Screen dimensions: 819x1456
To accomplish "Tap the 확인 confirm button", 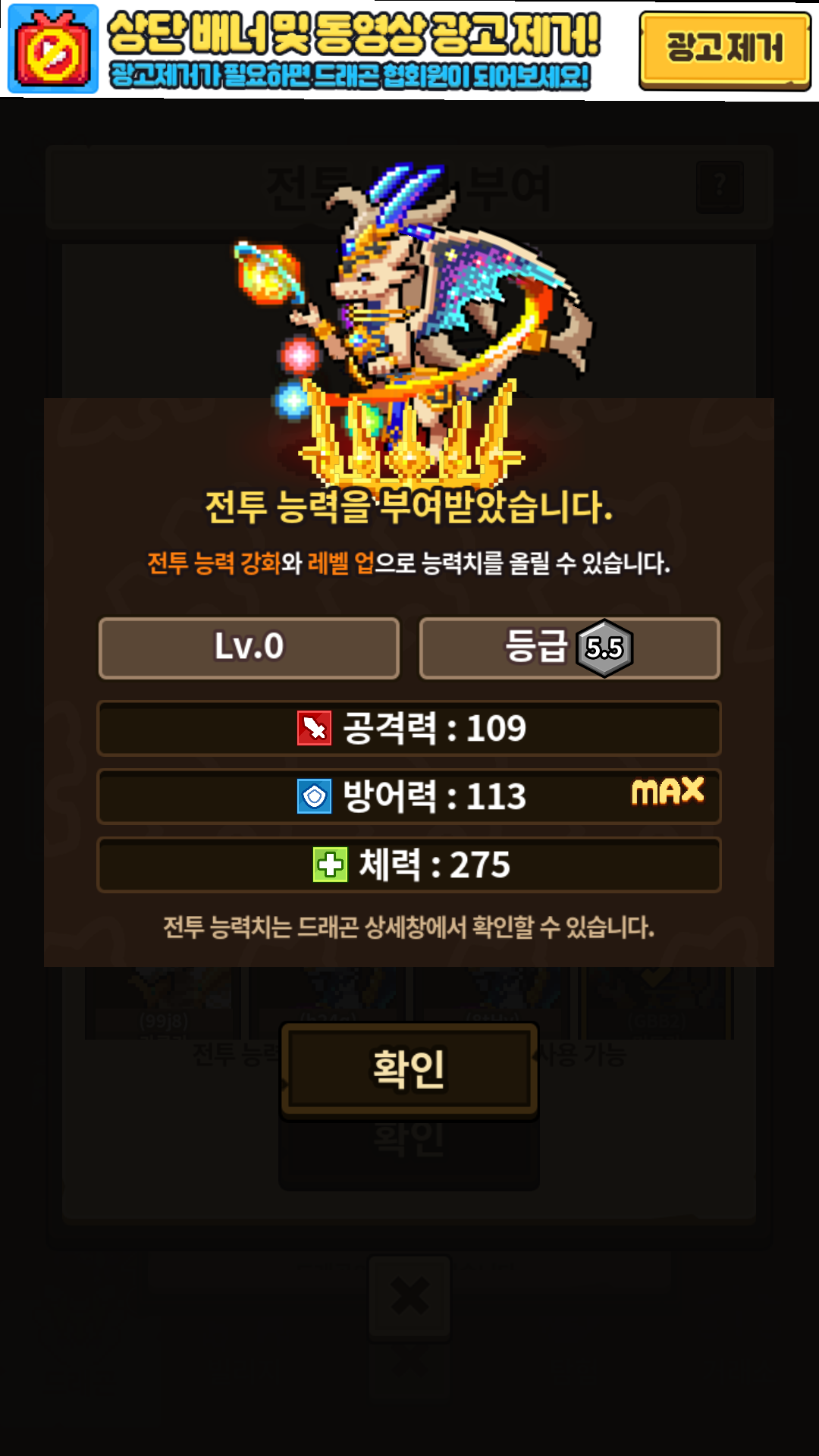I will [409, 1069].
